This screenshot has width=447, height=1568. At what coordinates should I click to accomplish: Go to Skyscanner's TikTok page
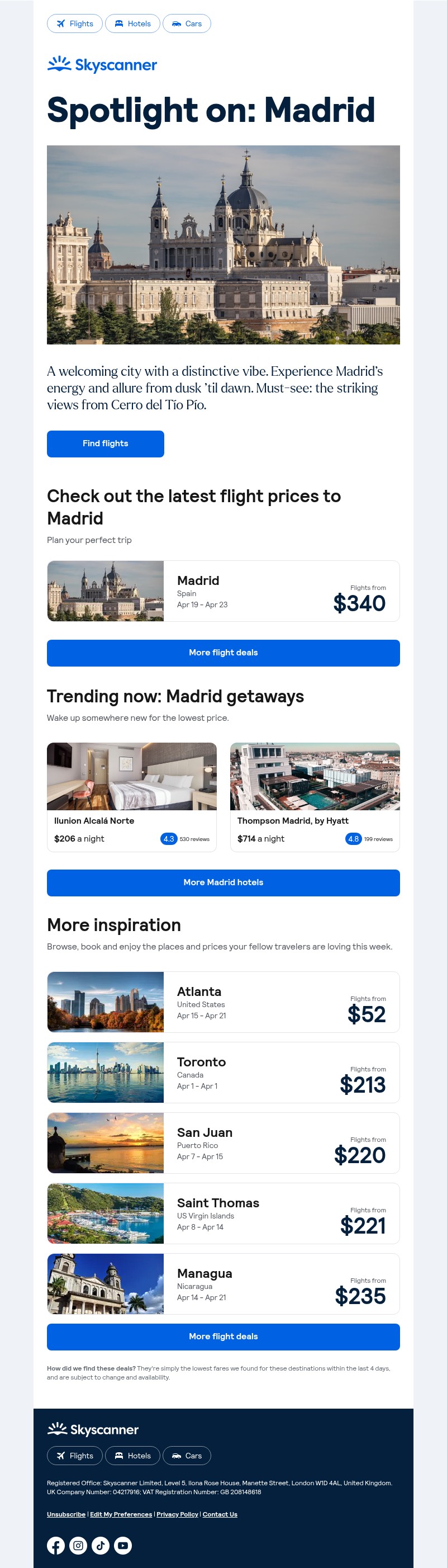pos(101,1545)
